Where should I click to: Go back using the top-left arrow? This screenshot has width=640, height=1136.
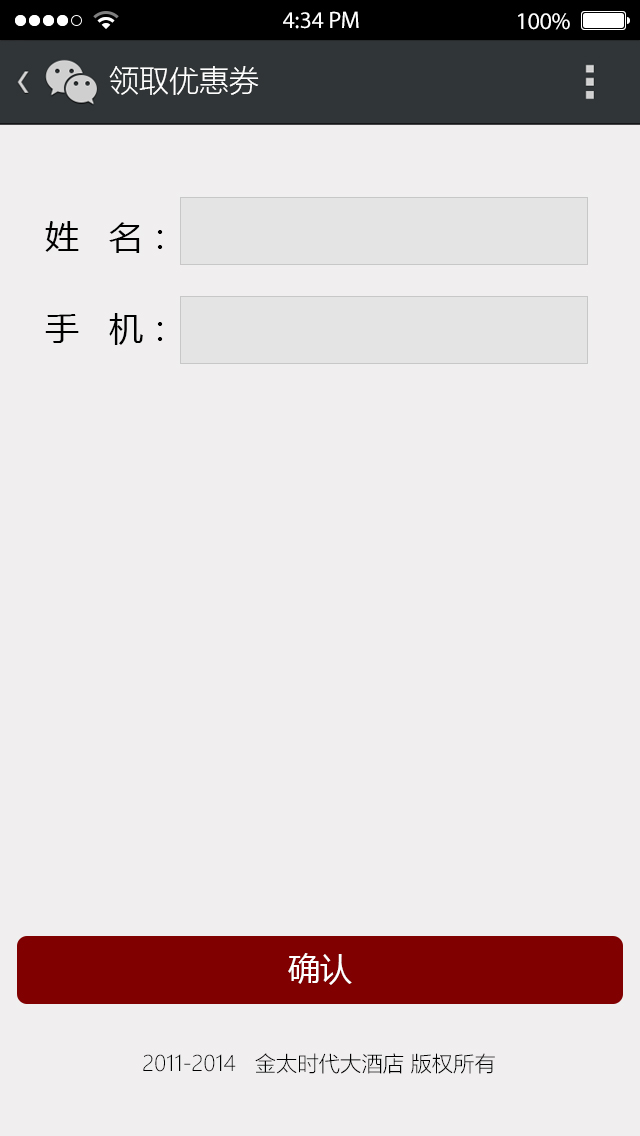pos(24,82)
